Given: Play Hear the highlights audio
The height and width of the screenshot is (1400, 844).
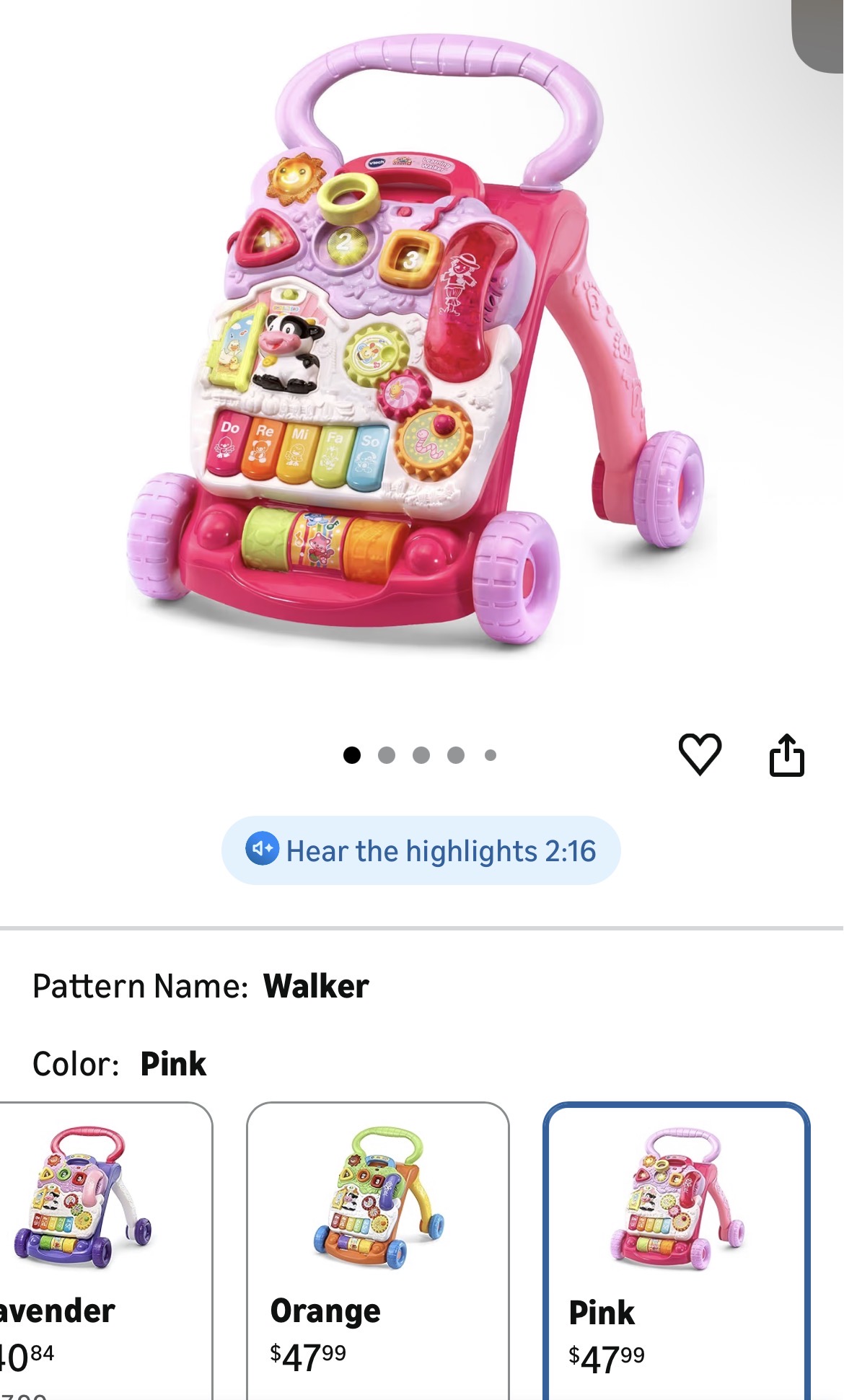Looking at the screenshot, I should click(x=421, y=850).
